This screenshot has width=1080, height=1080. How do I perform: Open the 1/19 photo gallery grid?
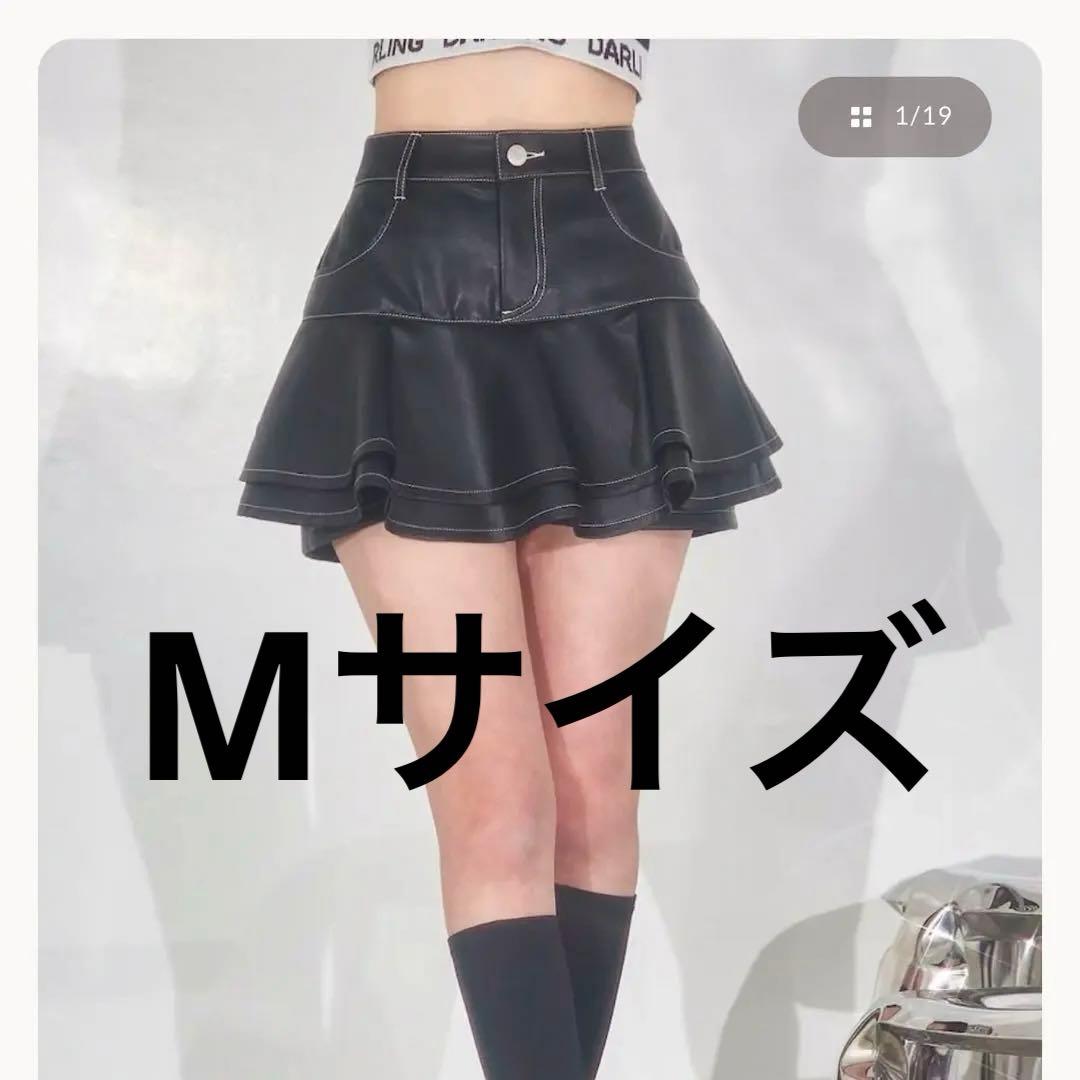894,117
